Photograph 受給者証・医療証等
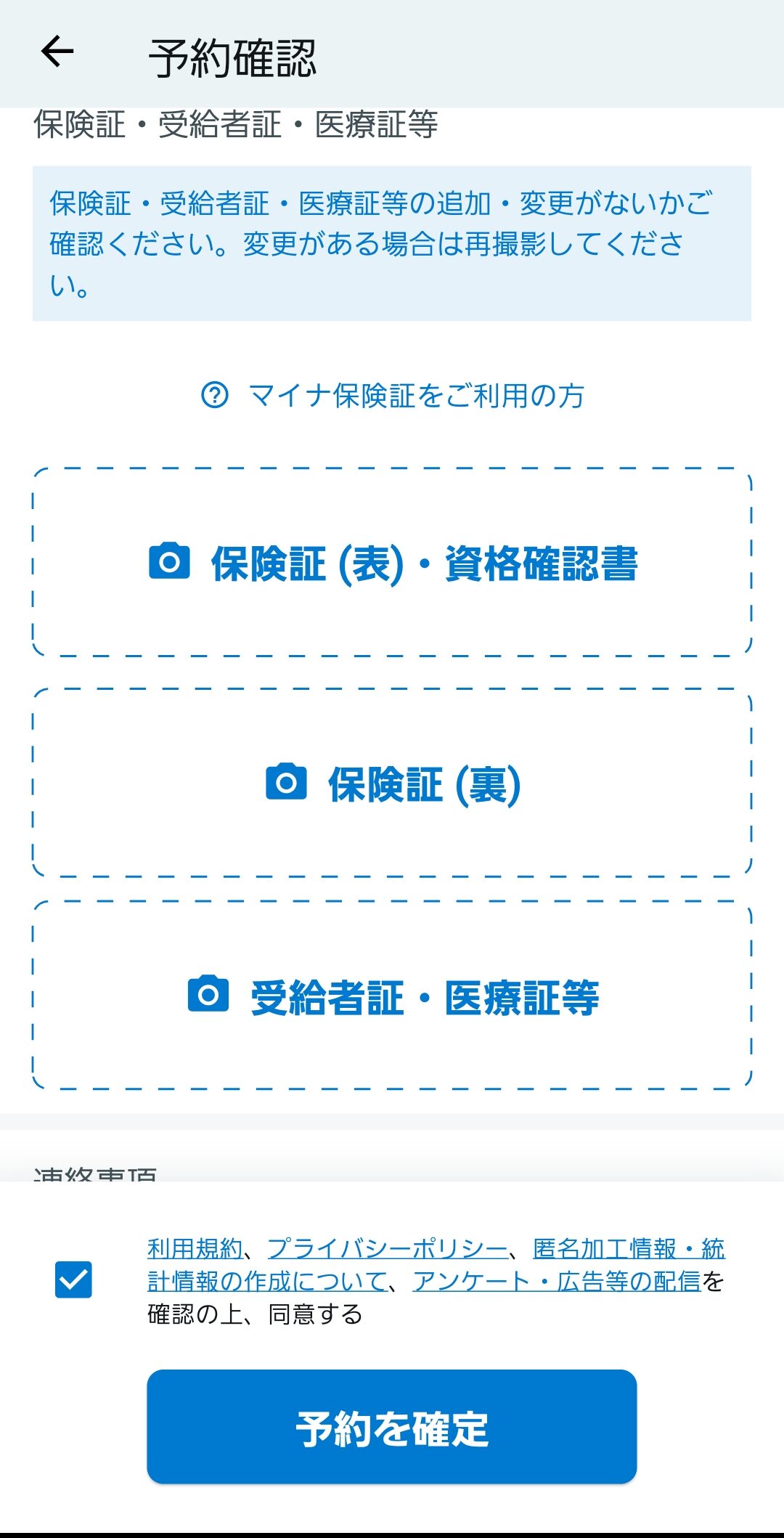Viewport: 784px width, 1538px height. click(392, 996)
